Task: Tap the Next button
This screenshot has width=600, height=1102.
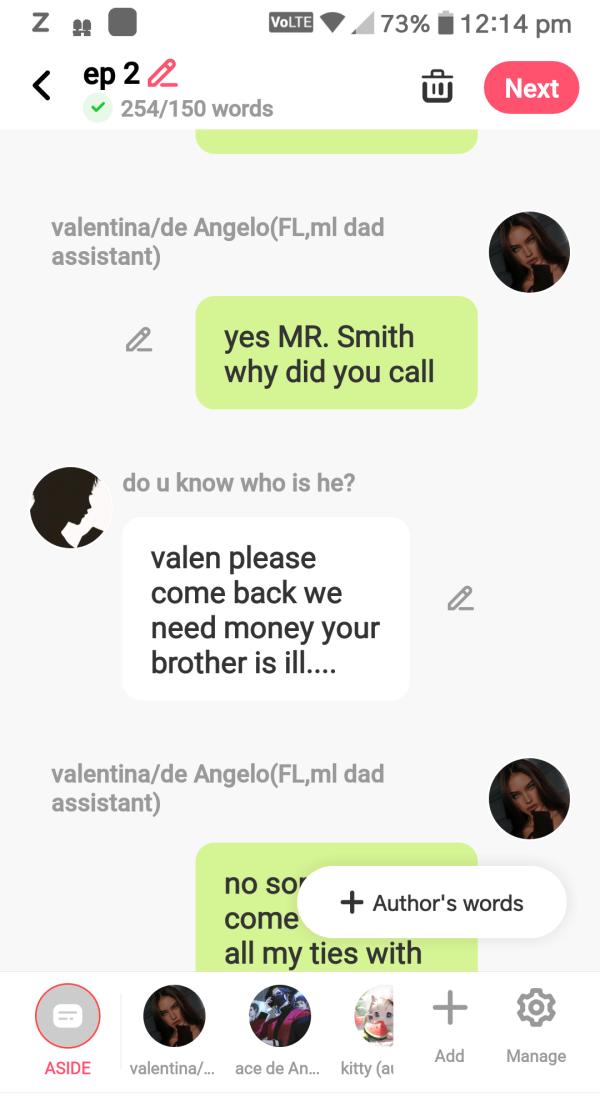Action: tap(531, 88)
